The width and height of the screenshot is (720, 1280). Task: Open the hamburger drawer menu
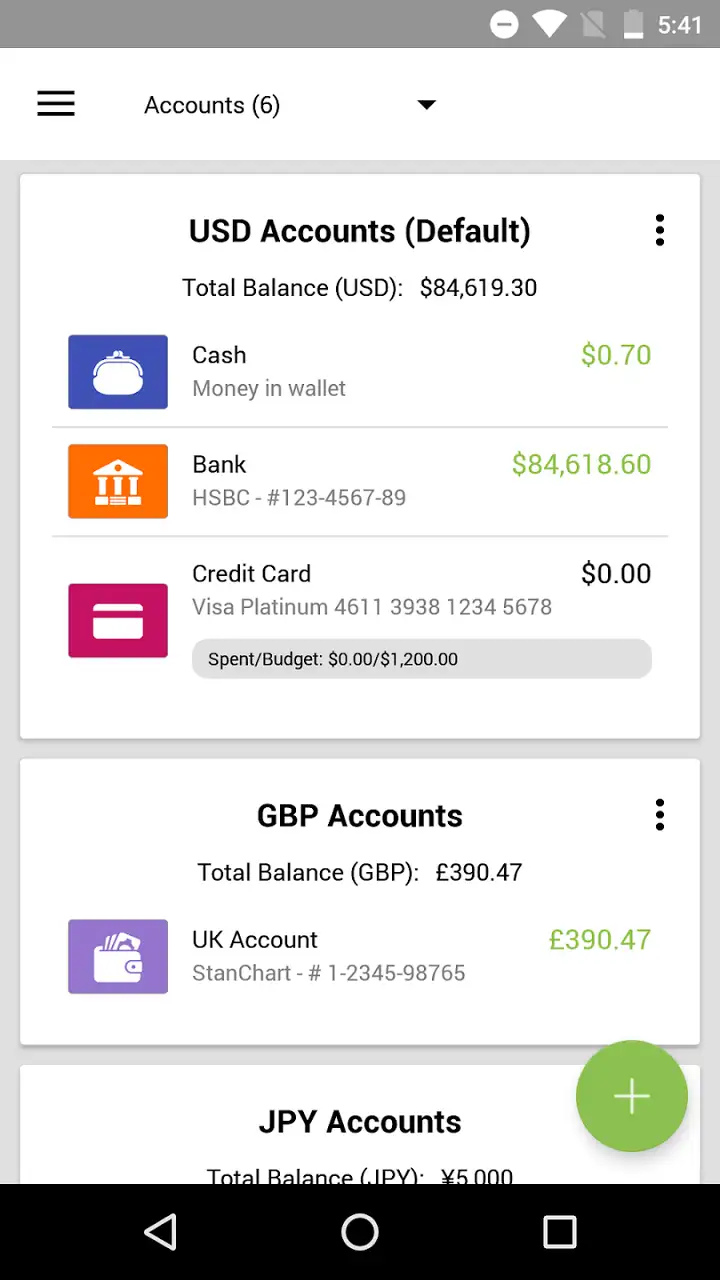(56, 104)
